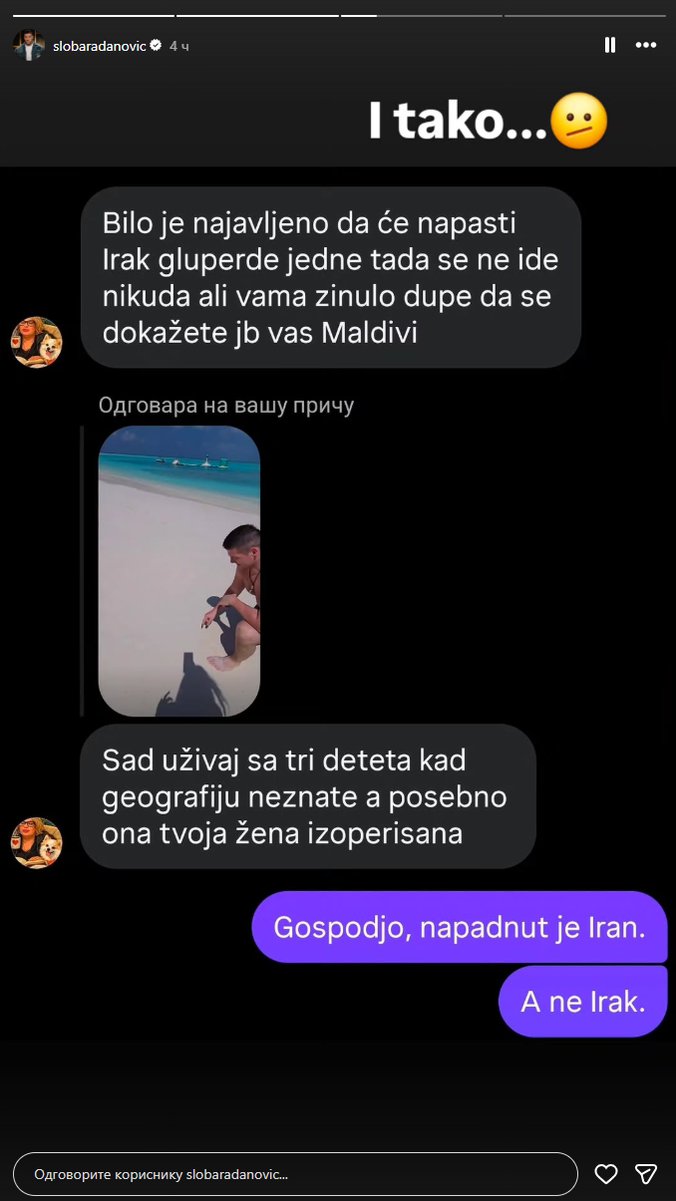Open the story's three-dot options menu
676x1201 pixels.
point(646,45)
